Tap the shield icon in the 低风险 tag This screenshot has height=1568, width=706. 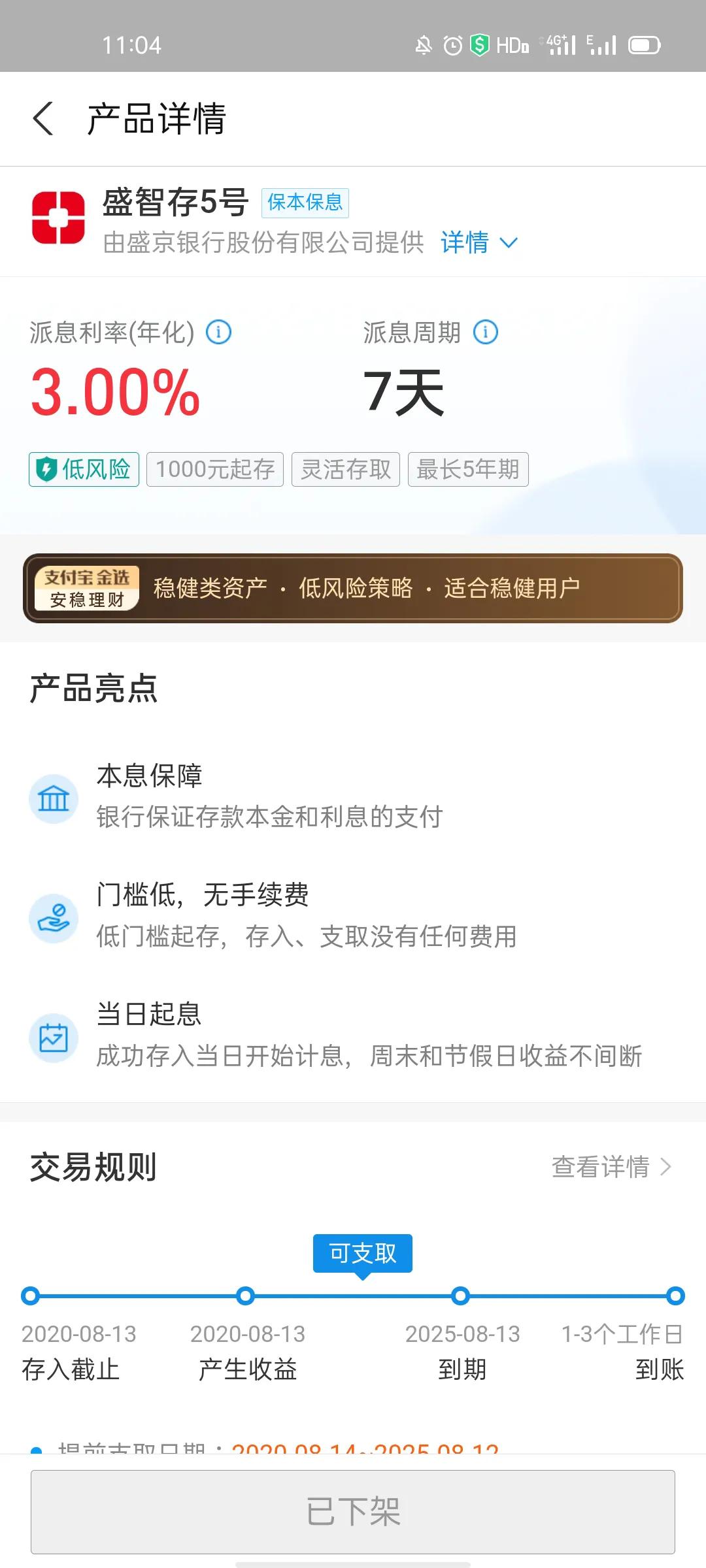(x=50, y=468)
